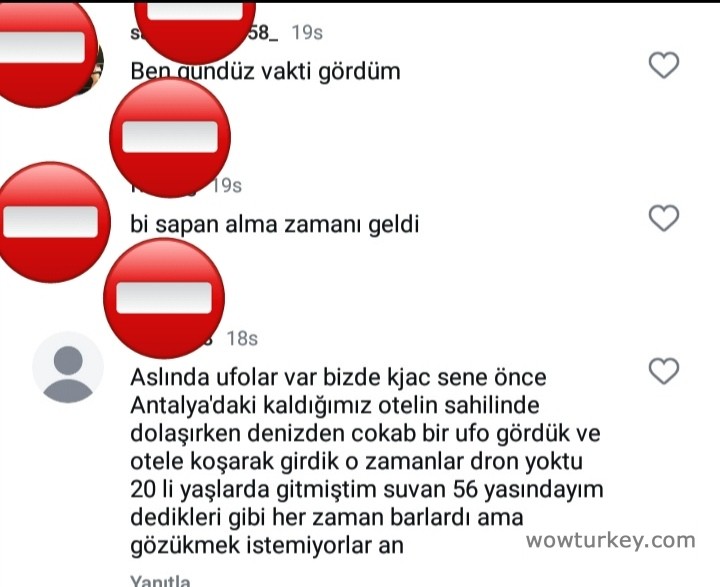Reply via Yanıtla under the ufo comment

tap(160, 580)
